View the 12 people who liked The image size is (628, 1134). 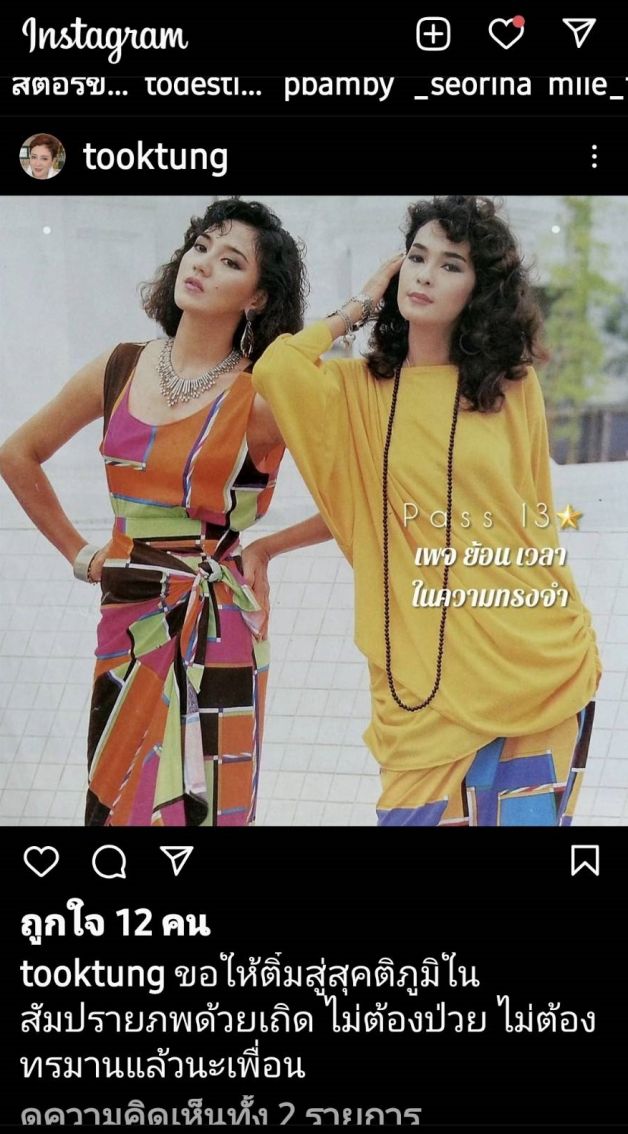(x=115, y=922)
